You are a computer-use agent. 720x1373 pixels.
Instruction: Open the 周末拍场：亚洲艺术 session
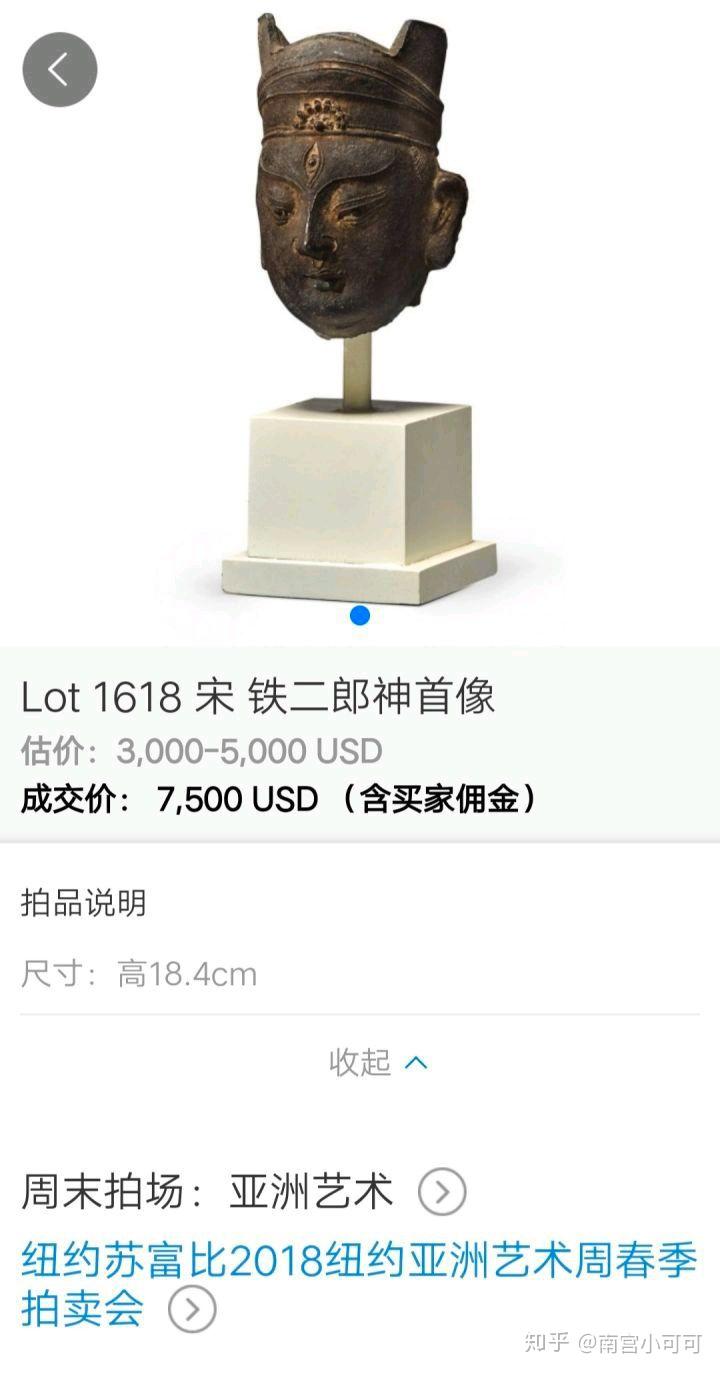point(442,1192)
